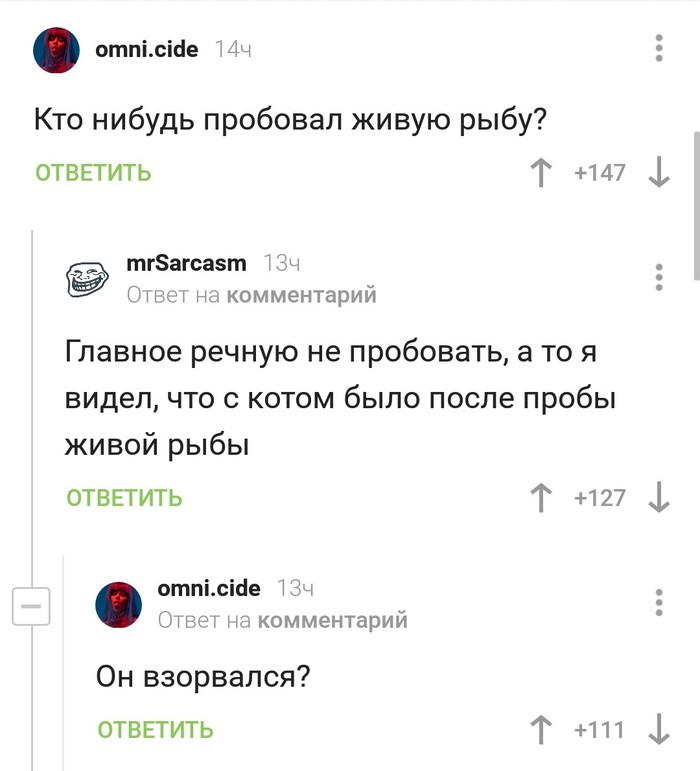Image resolution: width=700 pixels, height=771 pixels.
Task: Downvote mrSarcasm's comment with +127
Action: pyautogui.click(x=658, y=498)
